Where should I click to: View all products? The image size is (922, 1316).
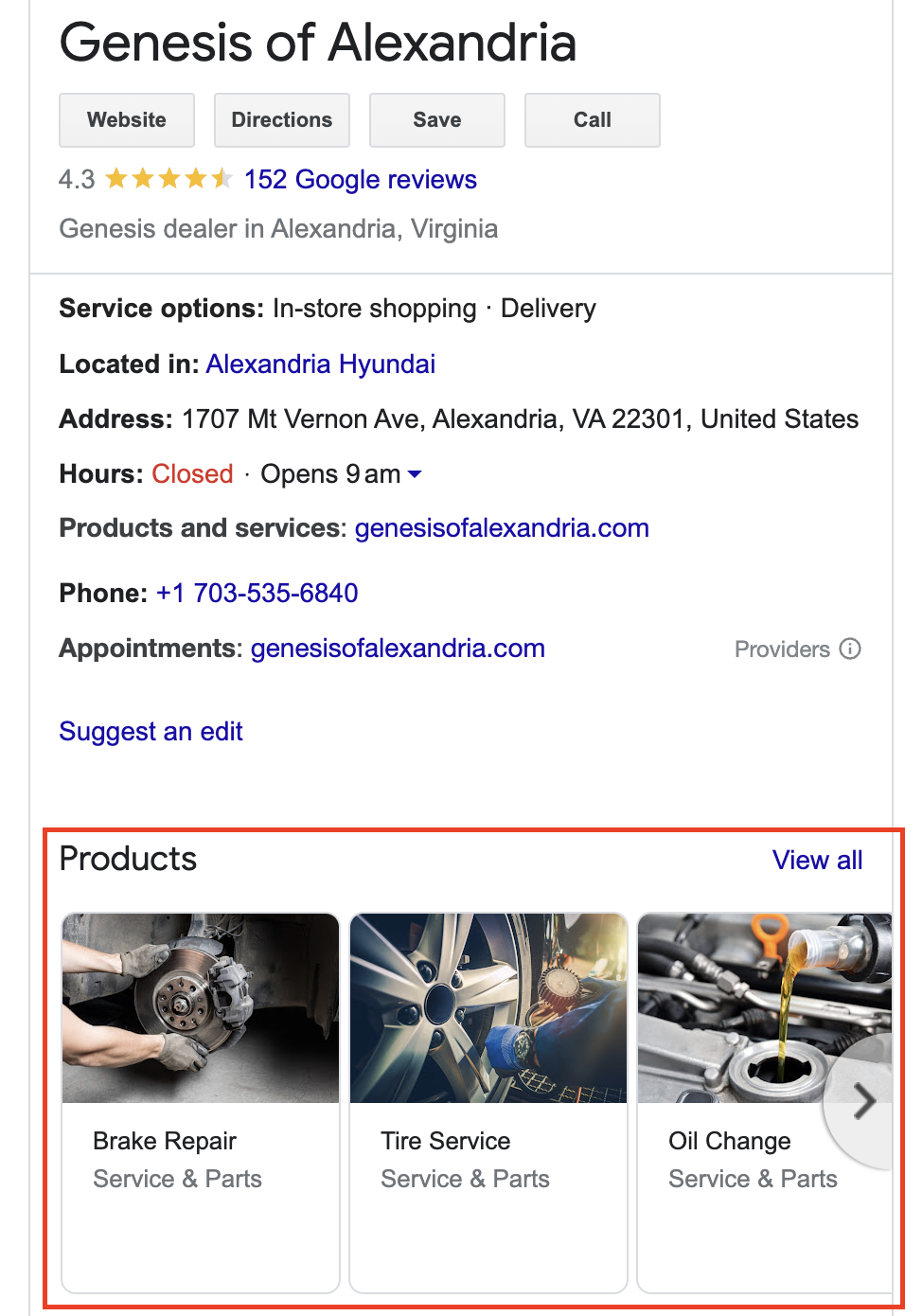[817, 861]
